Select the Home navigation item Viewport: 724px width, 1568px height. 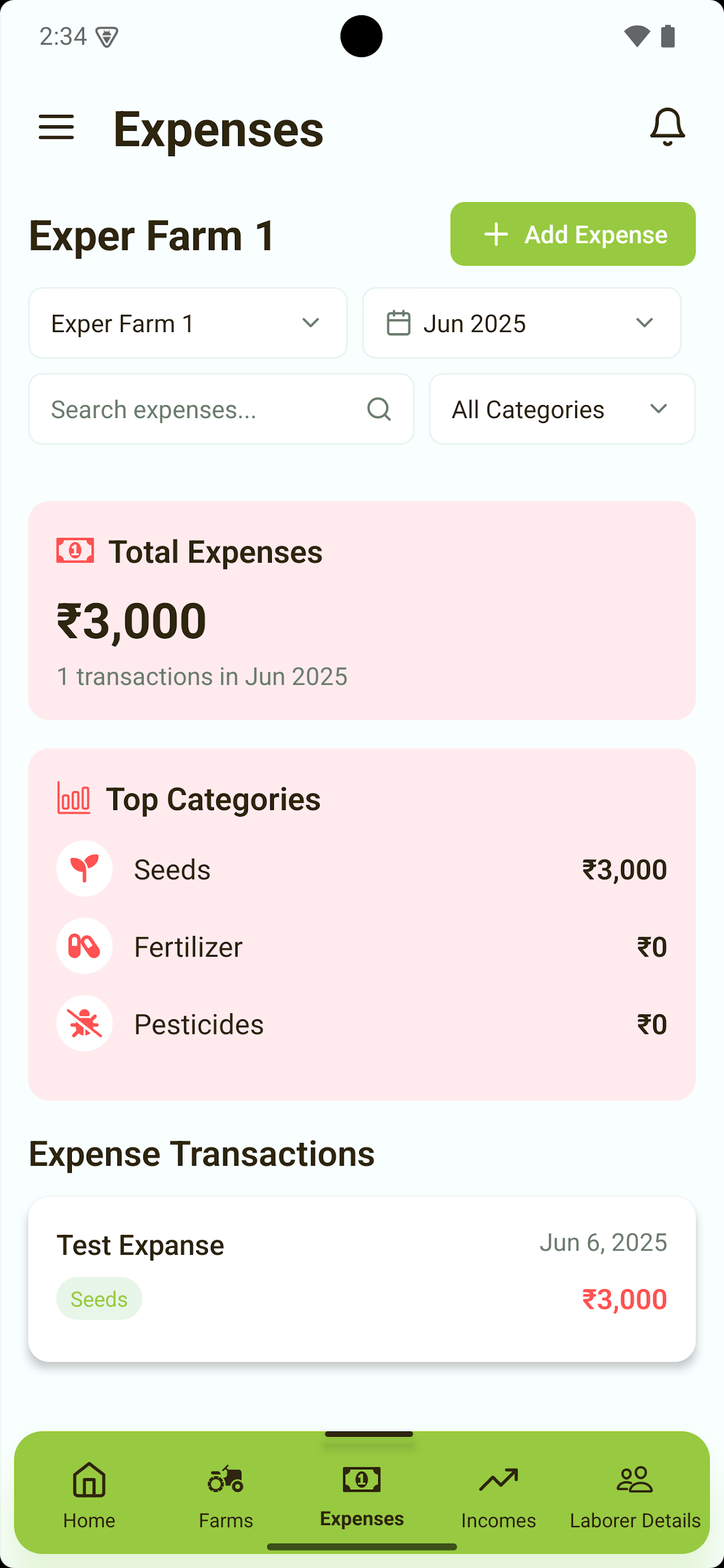(x=88, y=1497)
